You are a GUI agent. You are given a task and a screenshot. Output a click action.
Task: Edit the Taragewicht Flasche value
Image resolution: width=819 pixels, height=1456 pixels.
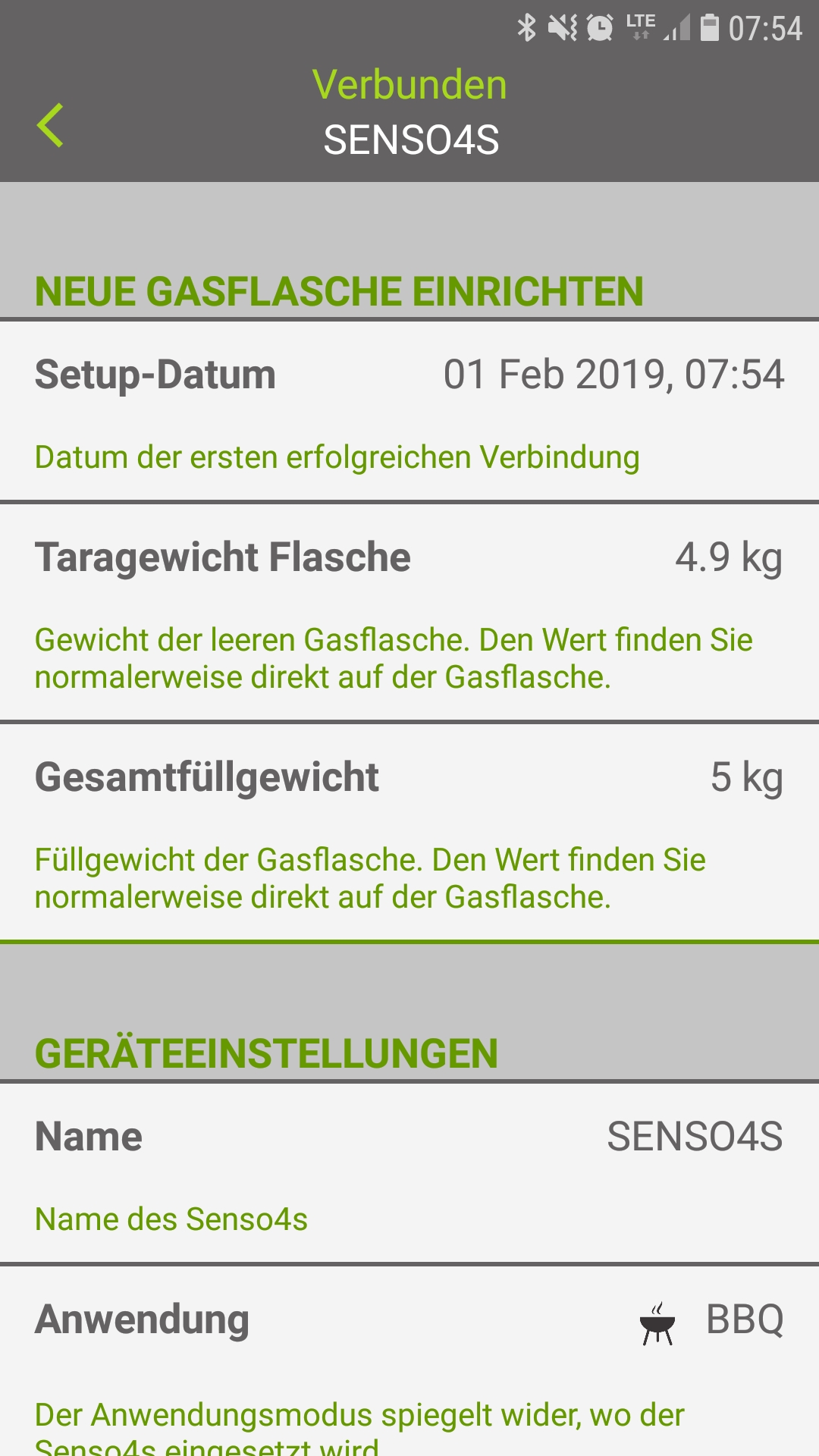tap(409, 613)
